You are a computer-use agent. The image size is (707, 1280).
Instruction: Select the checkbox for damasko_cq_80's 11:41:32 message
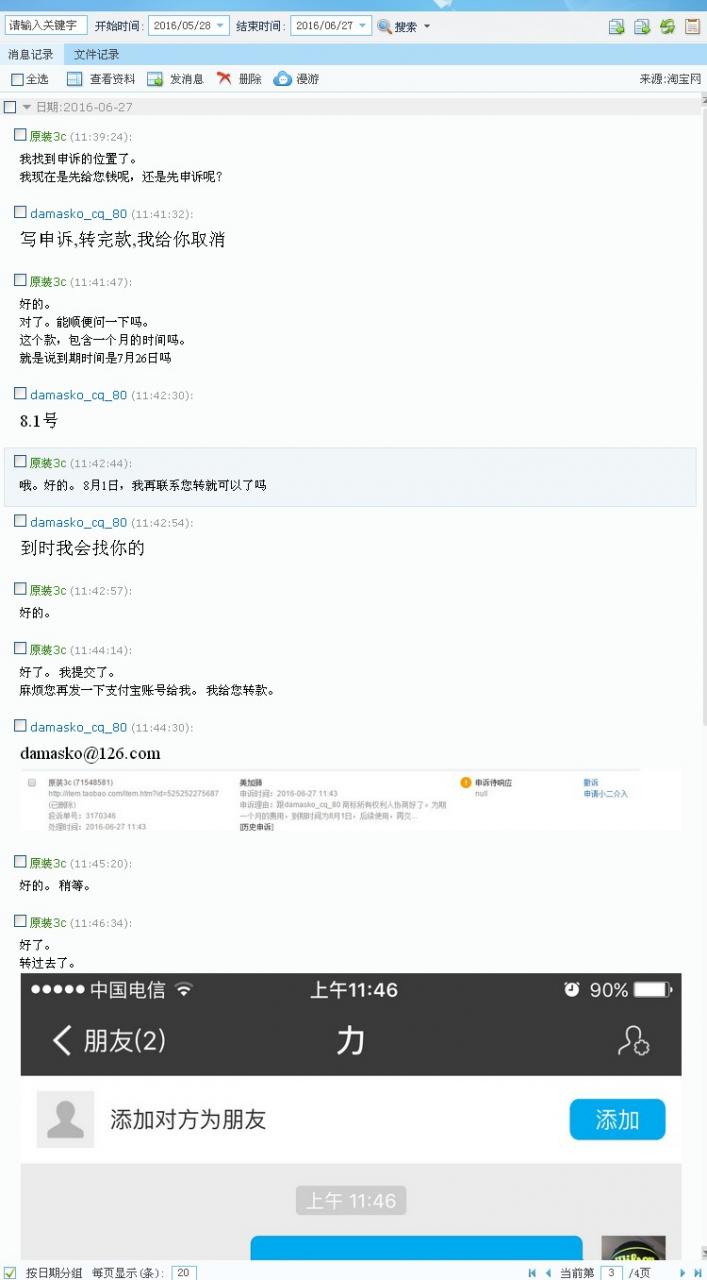(x=20, y=212)
